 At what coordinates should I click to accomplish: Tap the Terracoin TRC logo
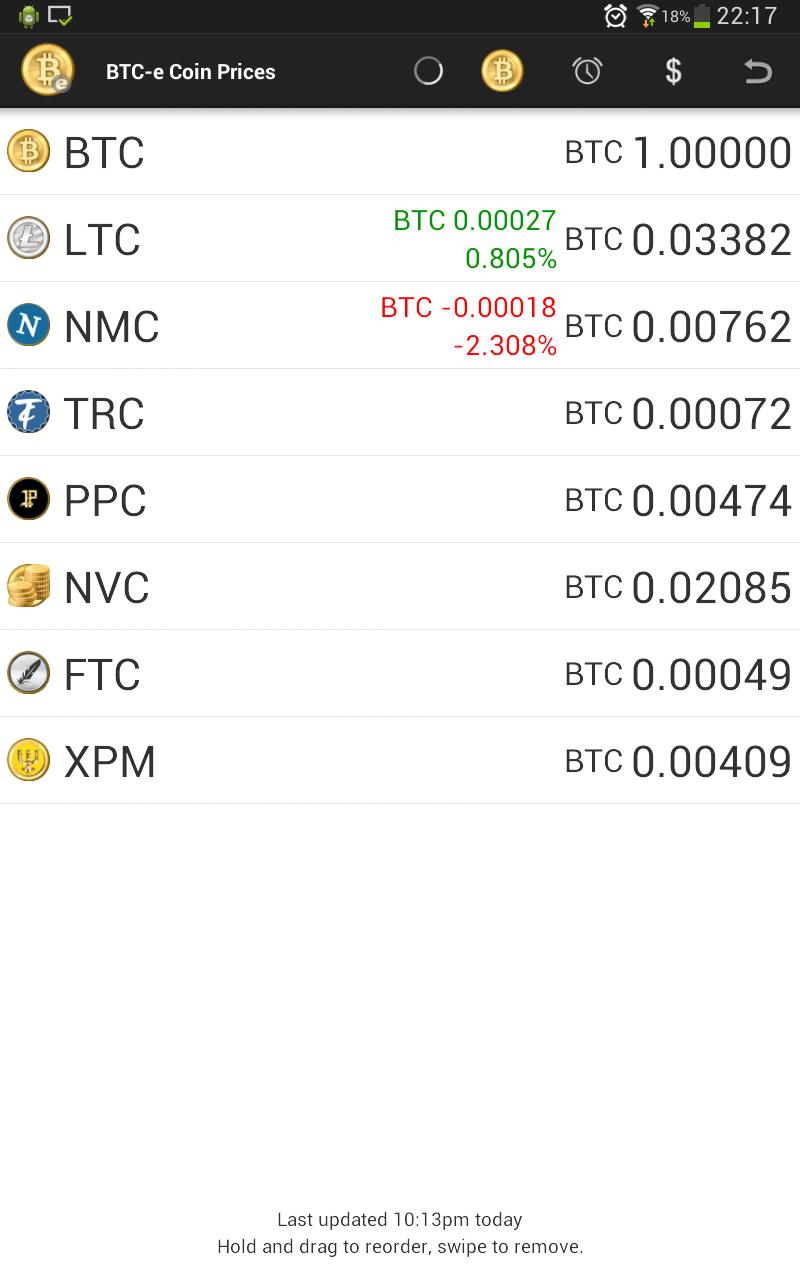pos(29,412)
